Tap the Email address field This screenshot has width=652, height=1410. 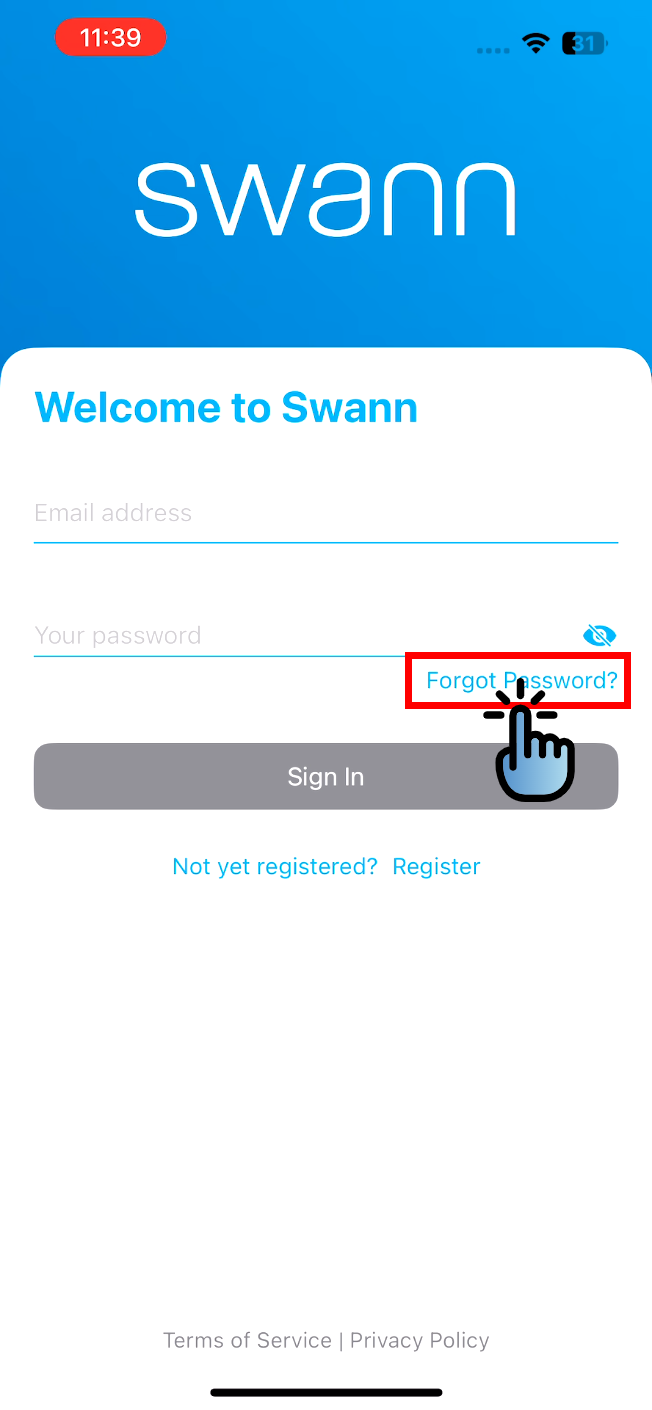point(326,514)
